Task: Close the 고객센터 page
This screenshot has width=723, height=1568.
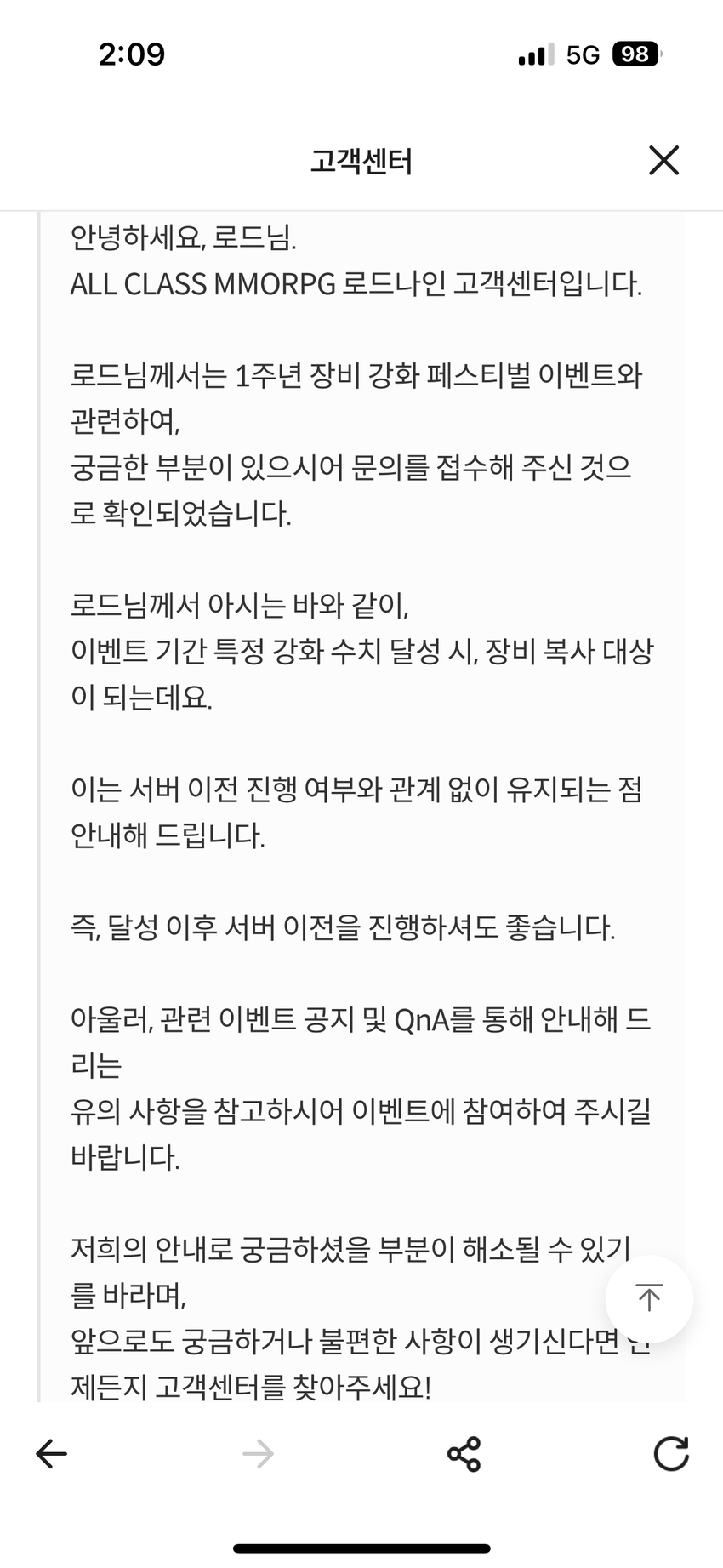Action: [x=663, y=160]
